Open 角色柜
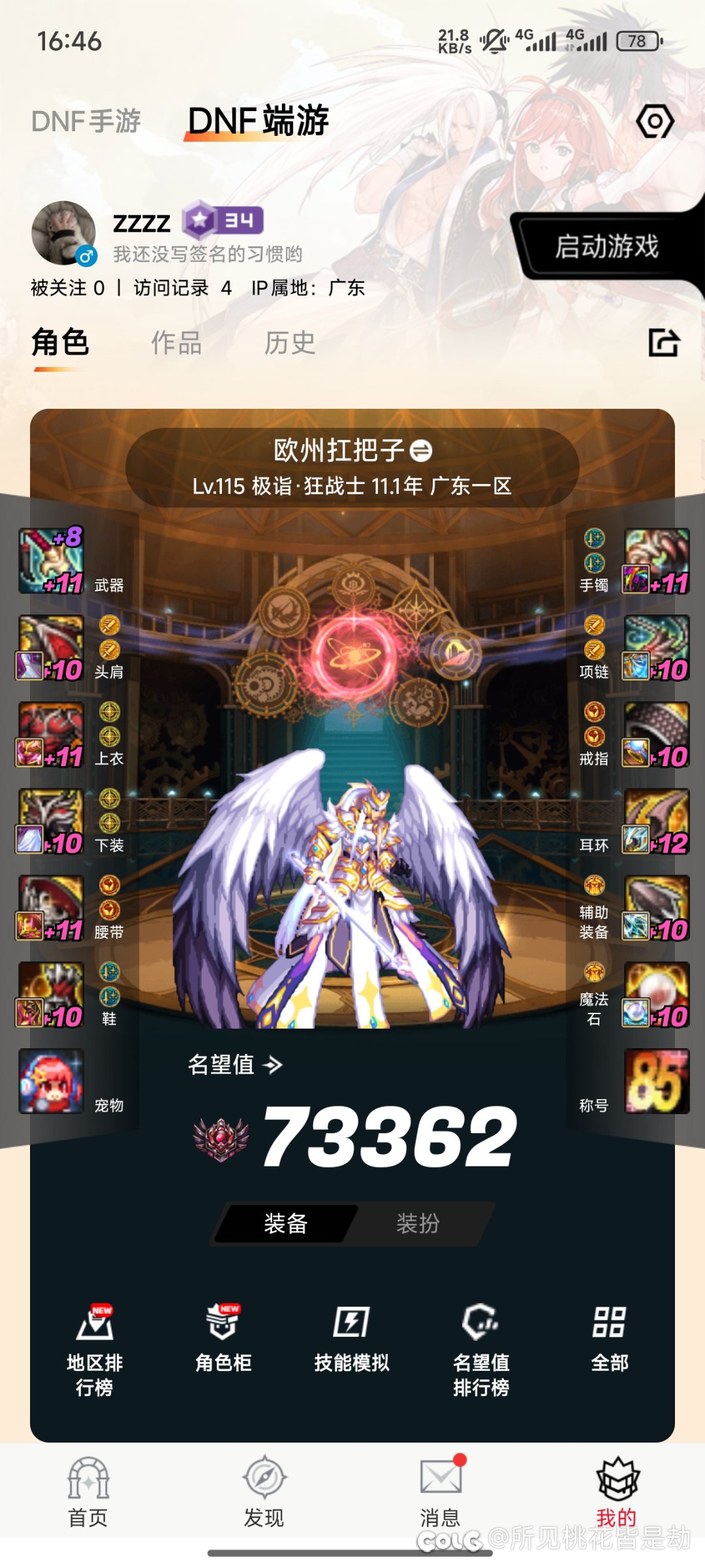 [x=223, y=1339]
